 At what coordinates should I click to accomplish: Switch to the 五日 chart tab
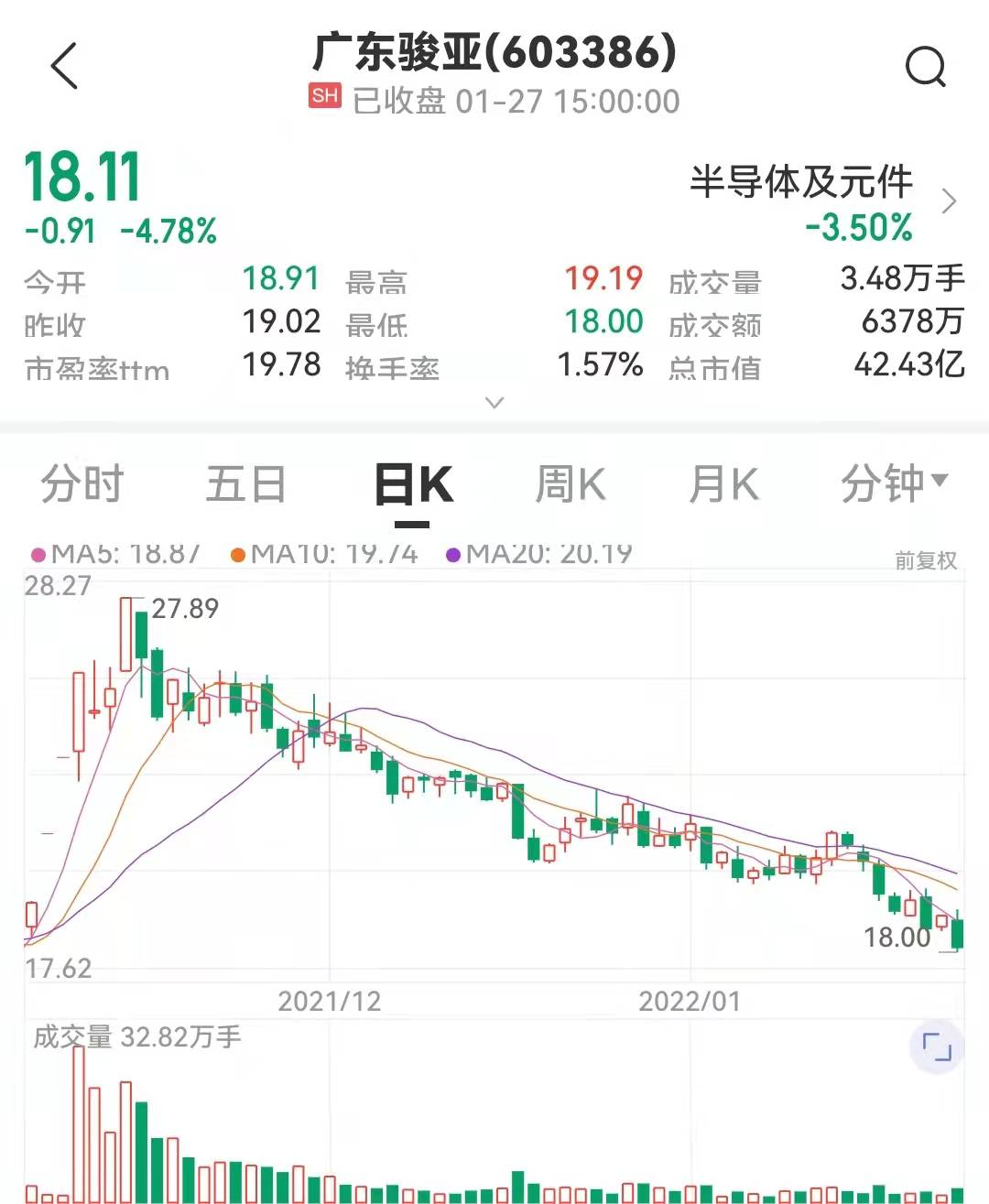click(x=245, y=483)
